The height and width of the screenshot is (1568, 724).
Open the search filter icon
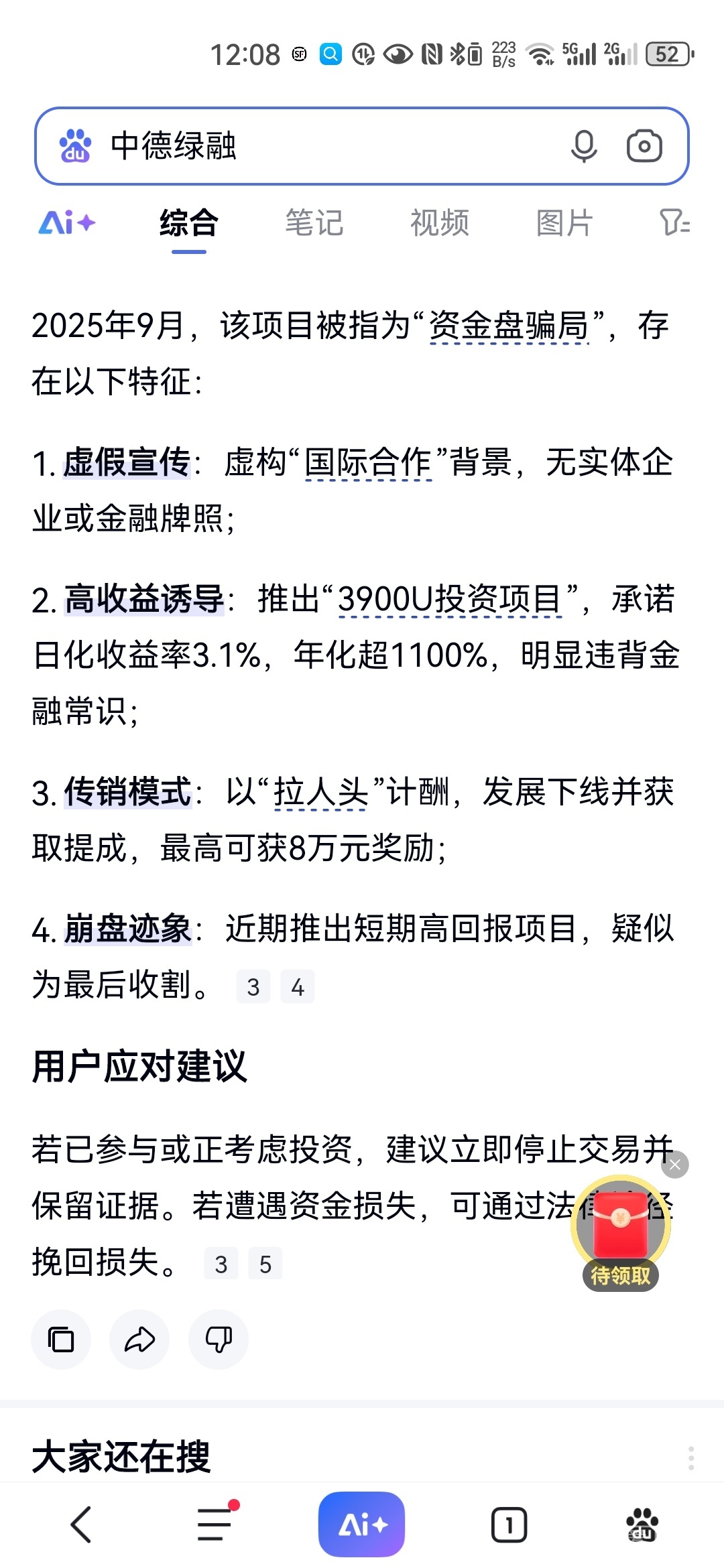674,222
